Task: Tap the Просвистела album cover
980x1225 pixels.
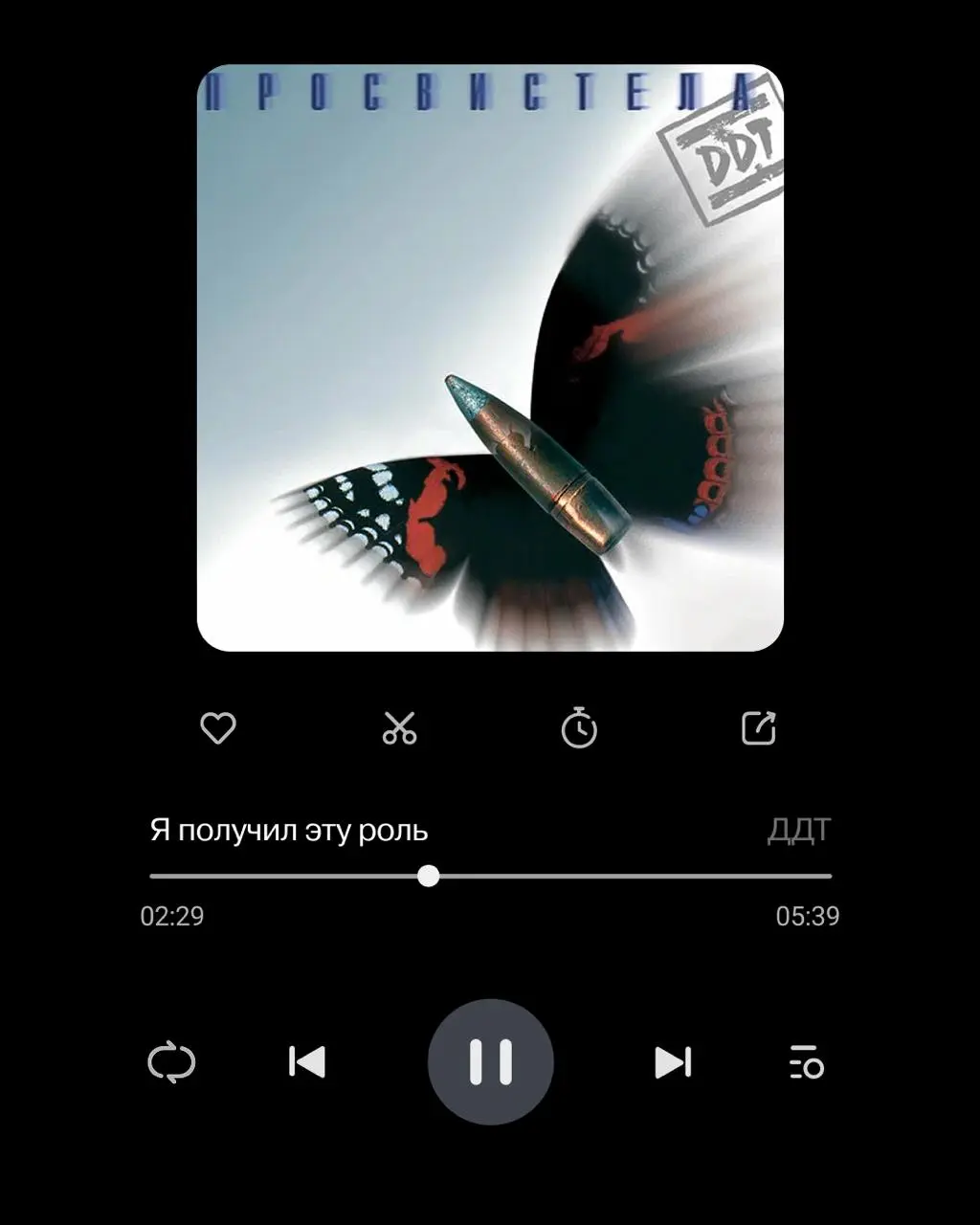Action: click(x=490, y=358)
